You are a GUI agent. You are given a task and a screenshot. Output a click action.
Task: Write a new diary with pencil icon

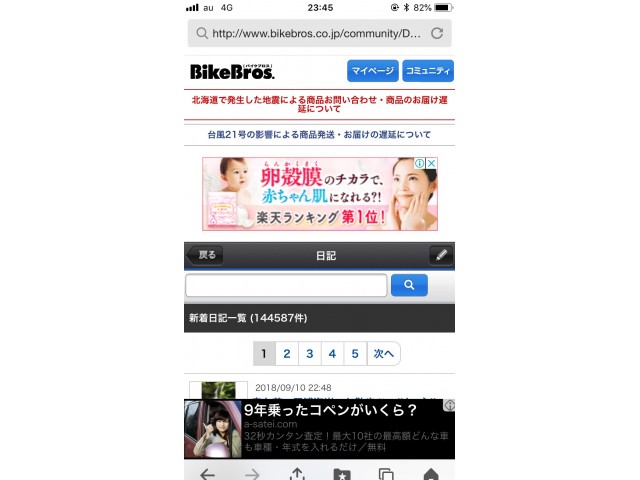point(440,255)
